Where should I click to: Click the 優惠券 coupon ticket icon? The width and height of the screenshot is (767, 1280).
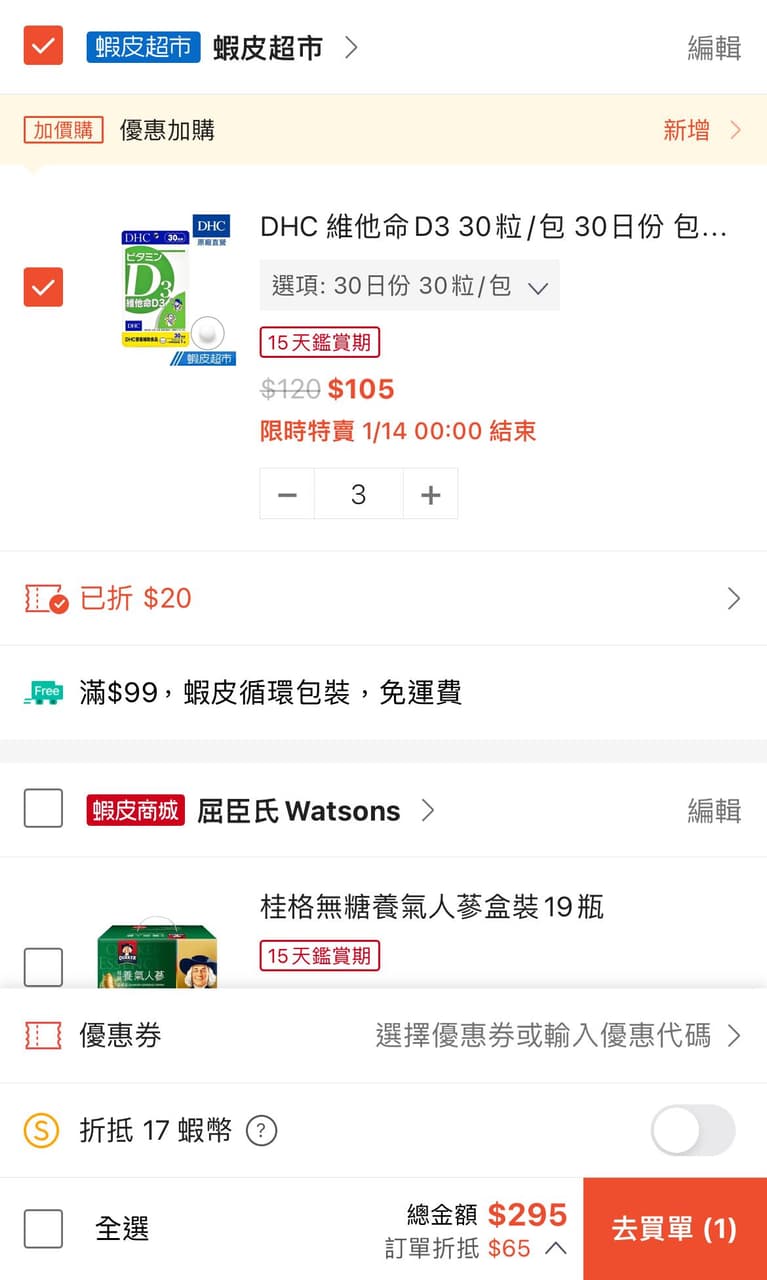(x=42, y=1036)
